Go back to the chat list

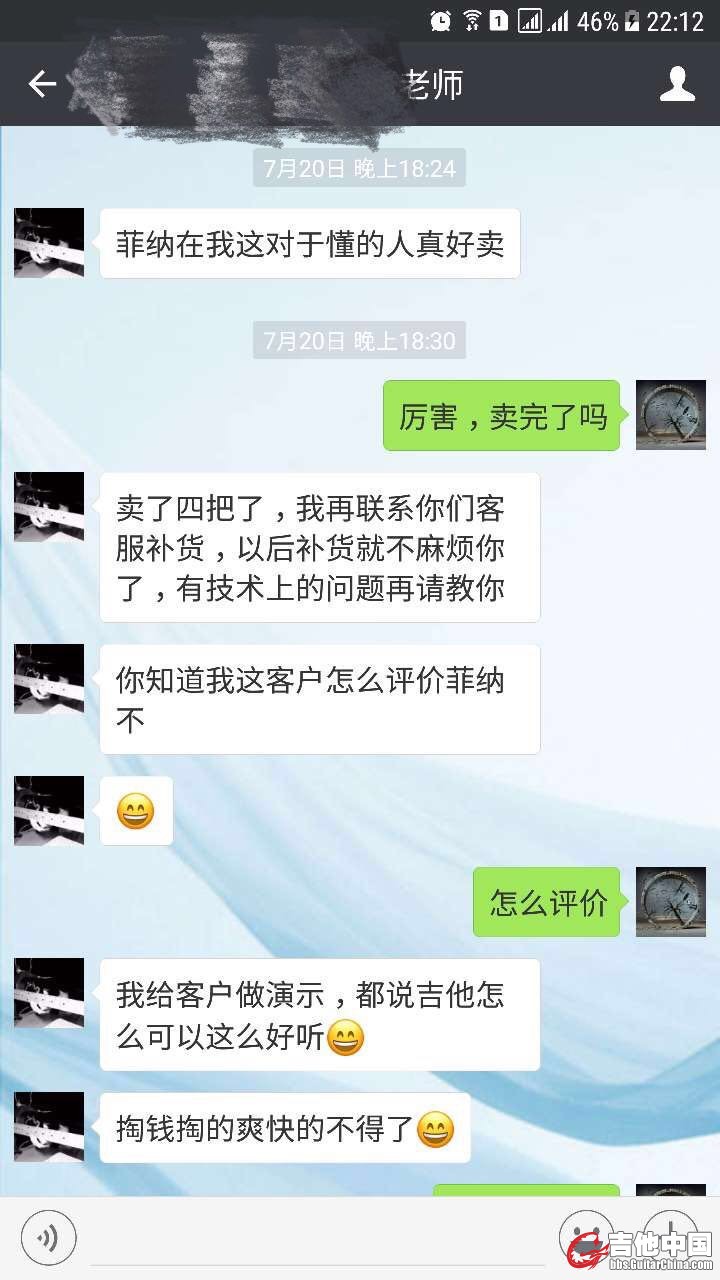pyautogui.click(x=42, y=84)
